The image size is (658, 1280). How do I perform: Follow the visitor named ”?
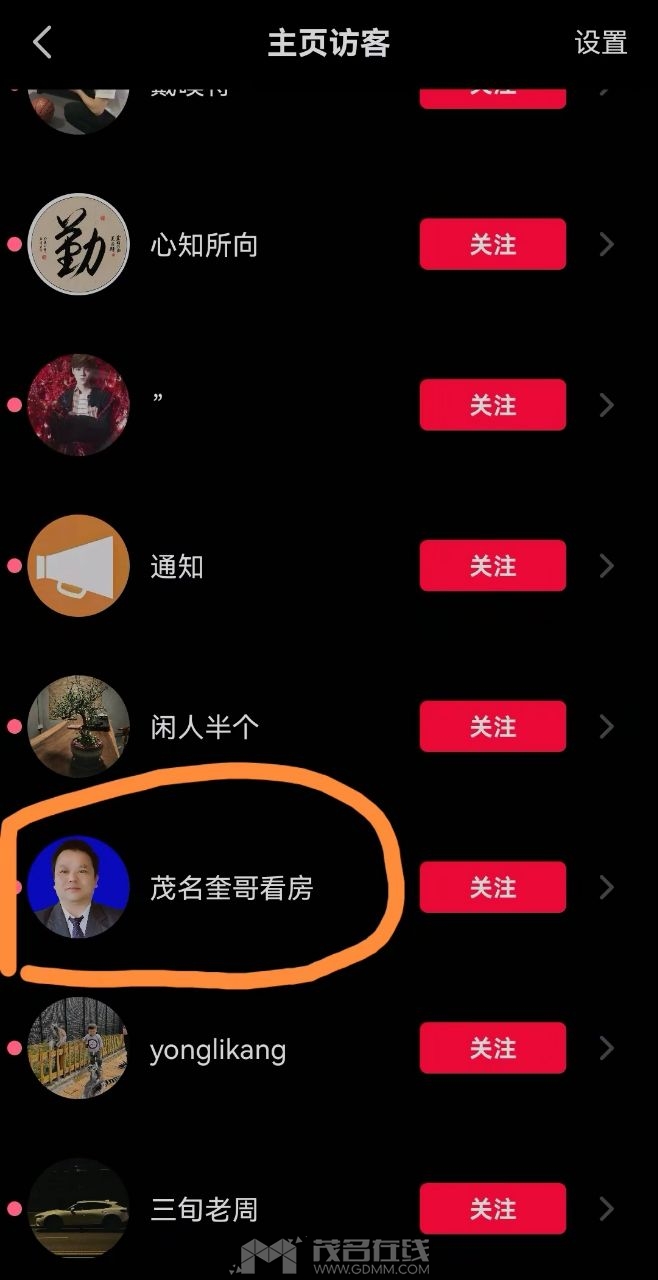pos(492,405)
